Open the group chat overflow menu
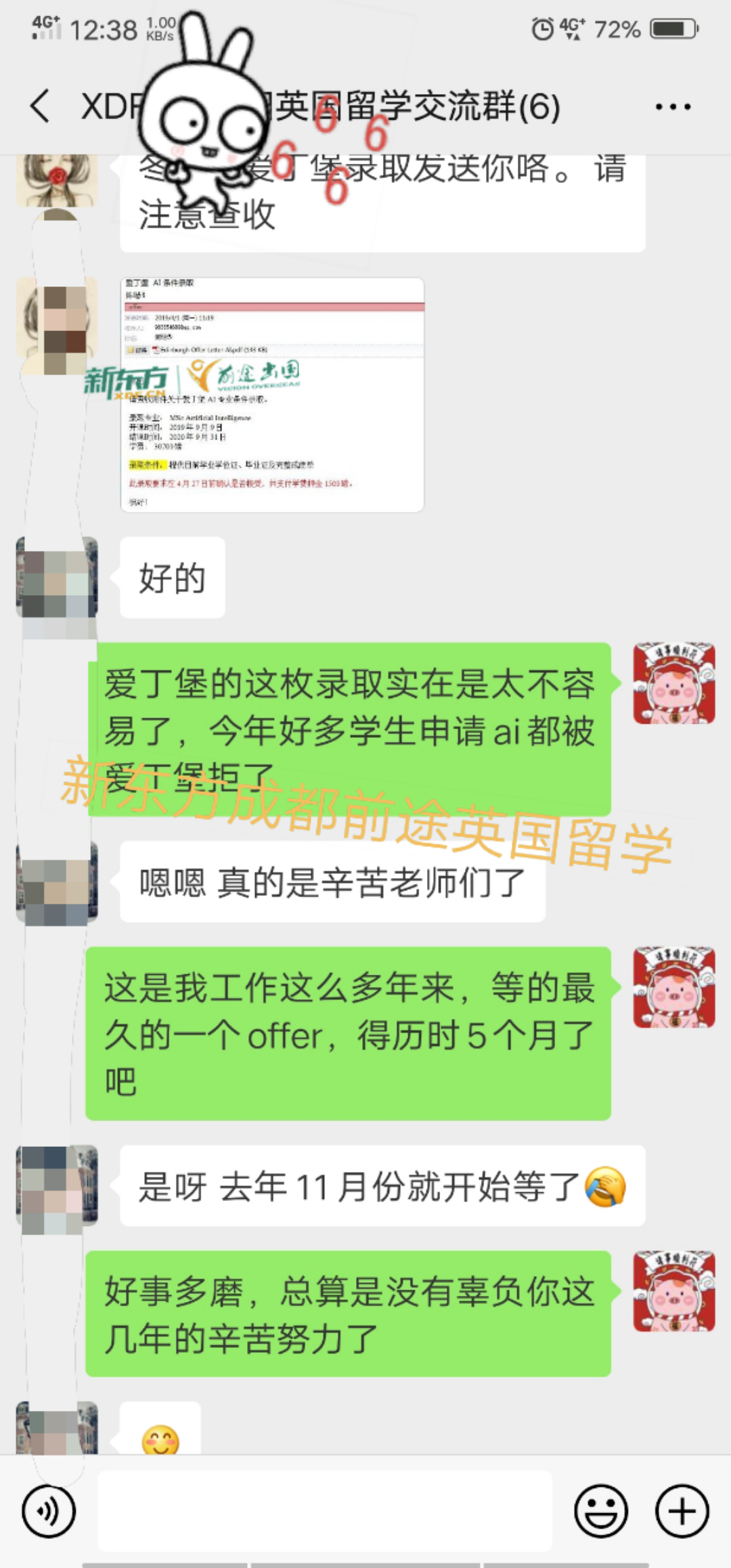 [x=672, y=107]
